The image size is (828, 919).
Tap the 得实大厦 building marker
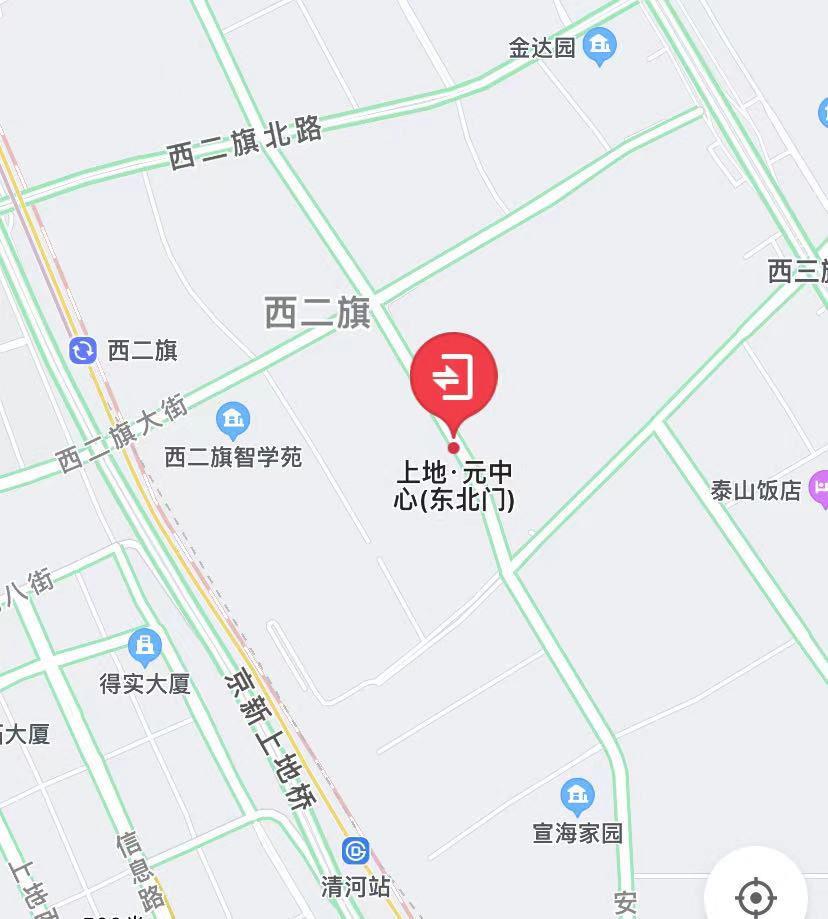tap(145, 647)
